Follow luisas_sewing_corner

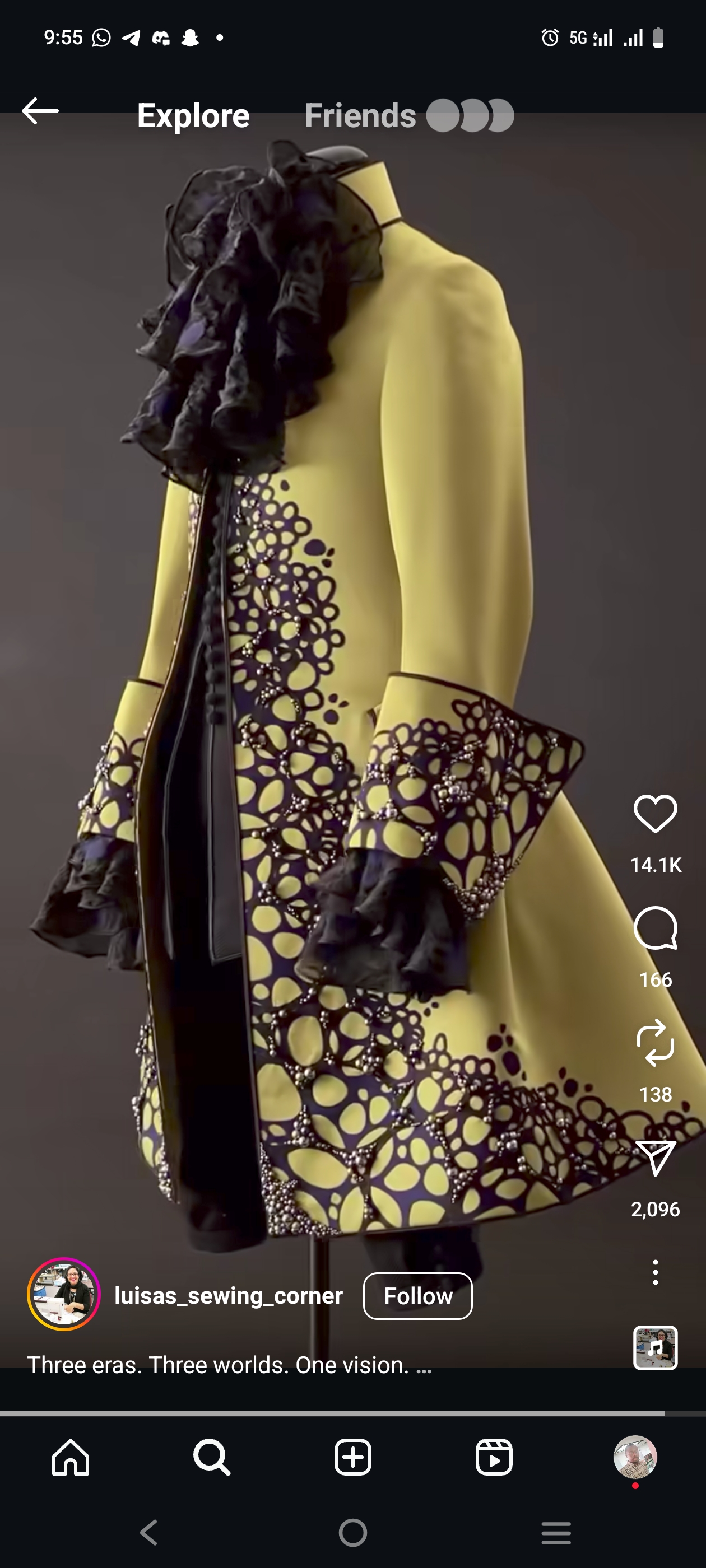click(x=417, y=1296)
